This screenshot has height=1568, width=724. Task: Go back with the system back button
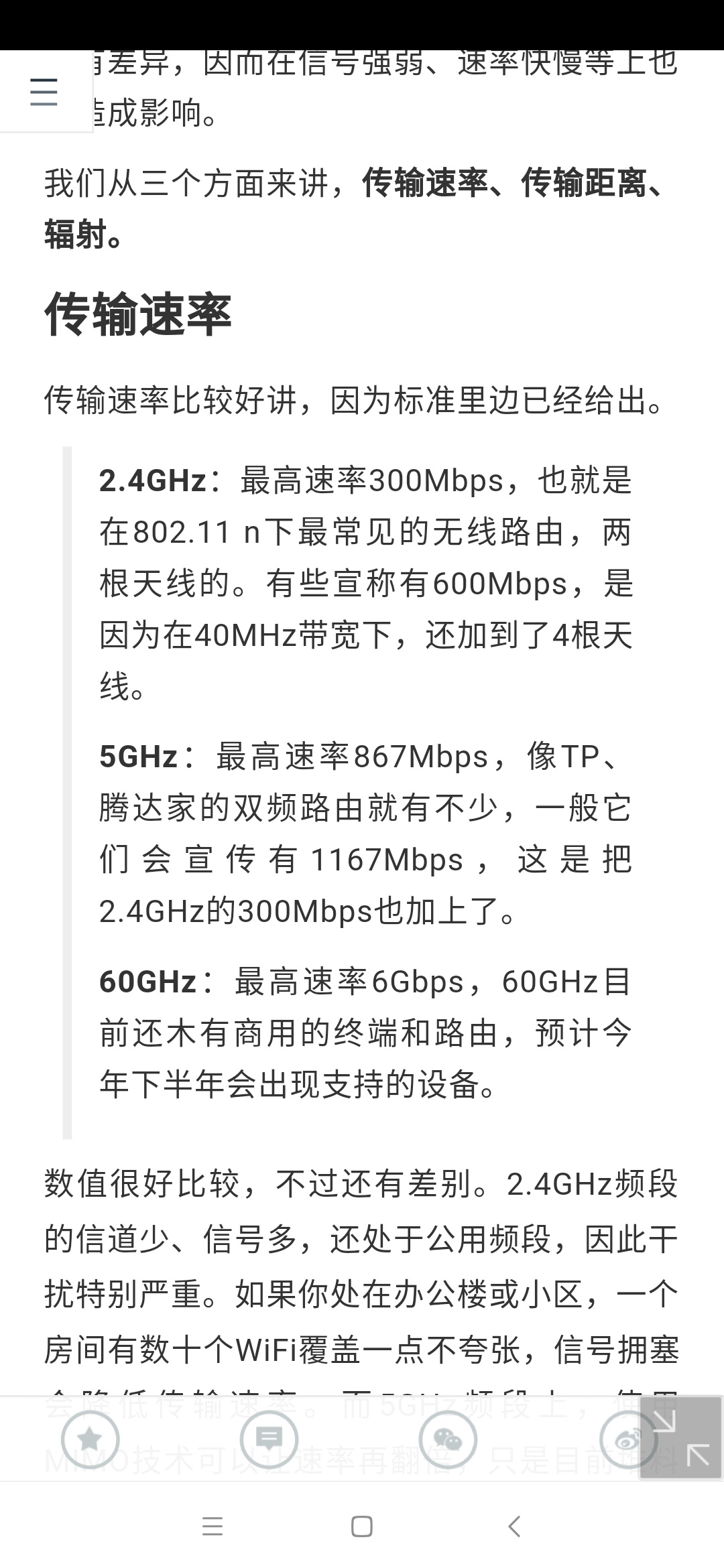[x=514, y=1527]
